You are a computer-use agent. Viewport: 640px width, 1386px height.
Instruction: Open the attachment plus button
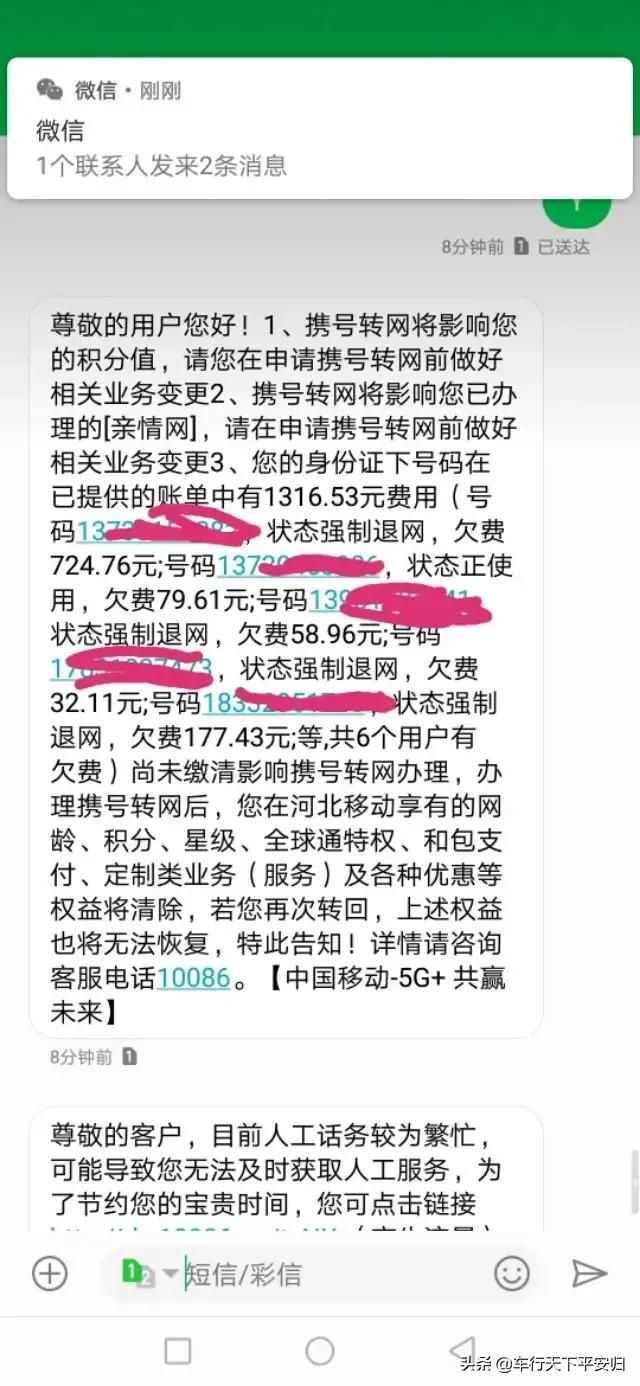point(49,1273)
